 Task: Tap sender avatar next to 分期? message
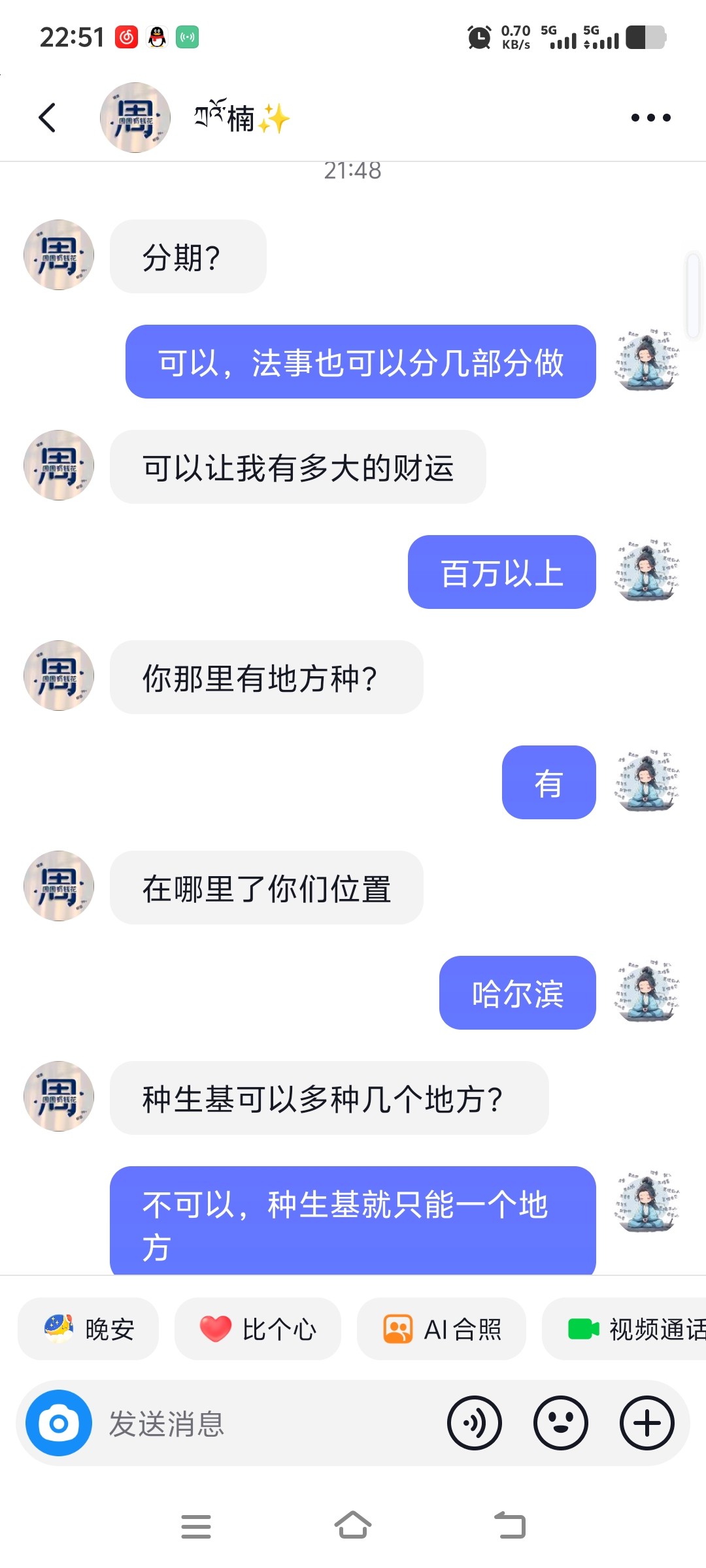tap(59, 255)
